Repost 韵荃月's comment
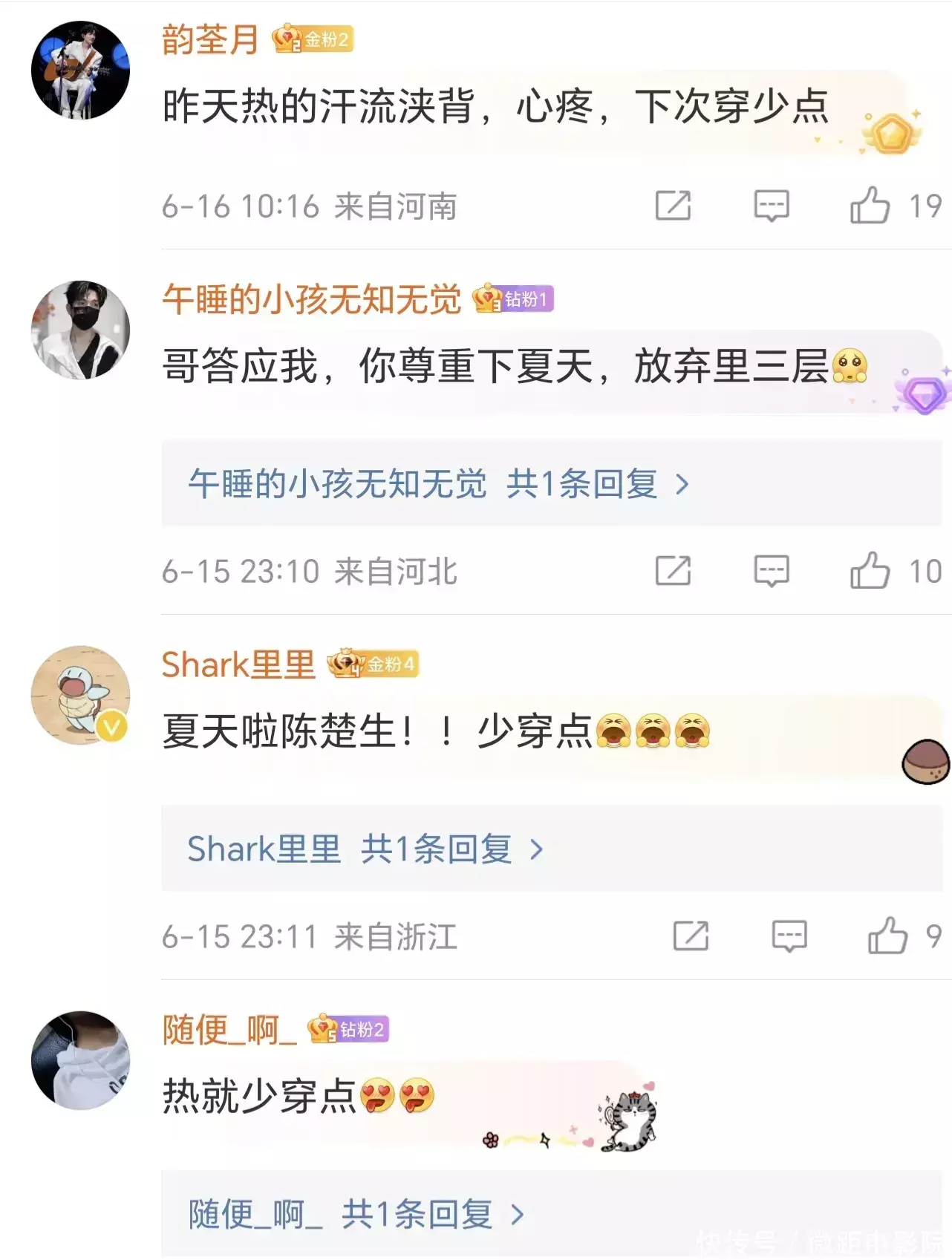Screen dimensions: 952x1260 point(673,206)
